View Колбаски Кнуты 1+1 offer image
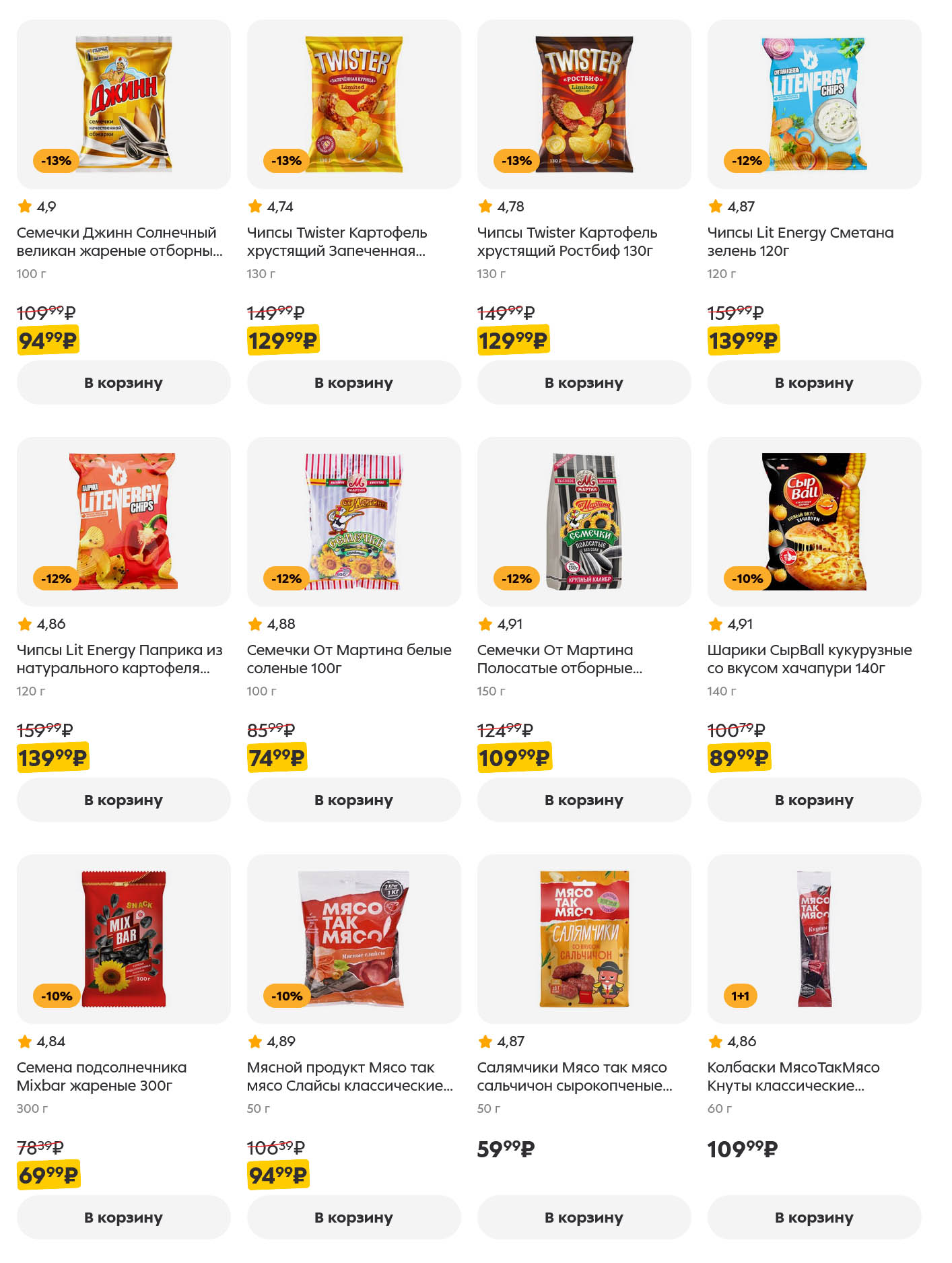This screenshot has width=952, height=1263. click(x=814, y=939)
